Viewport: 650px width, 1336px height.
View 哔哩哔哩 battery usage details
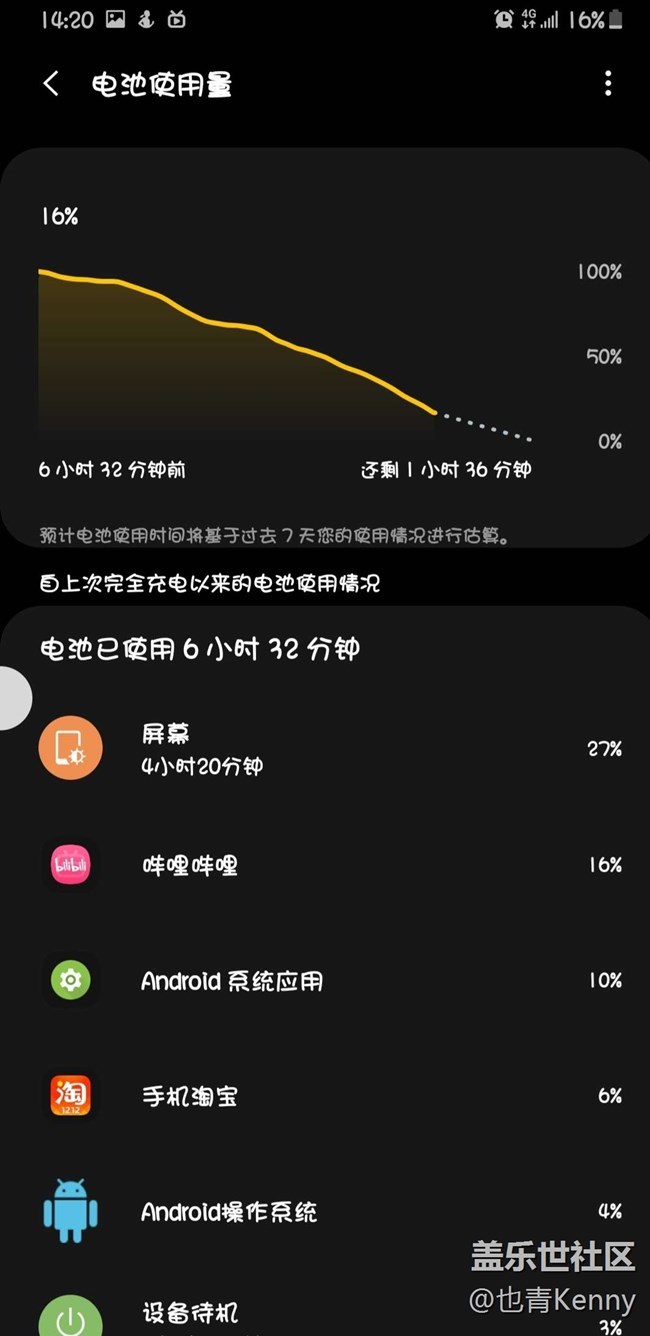click(325, 865)
